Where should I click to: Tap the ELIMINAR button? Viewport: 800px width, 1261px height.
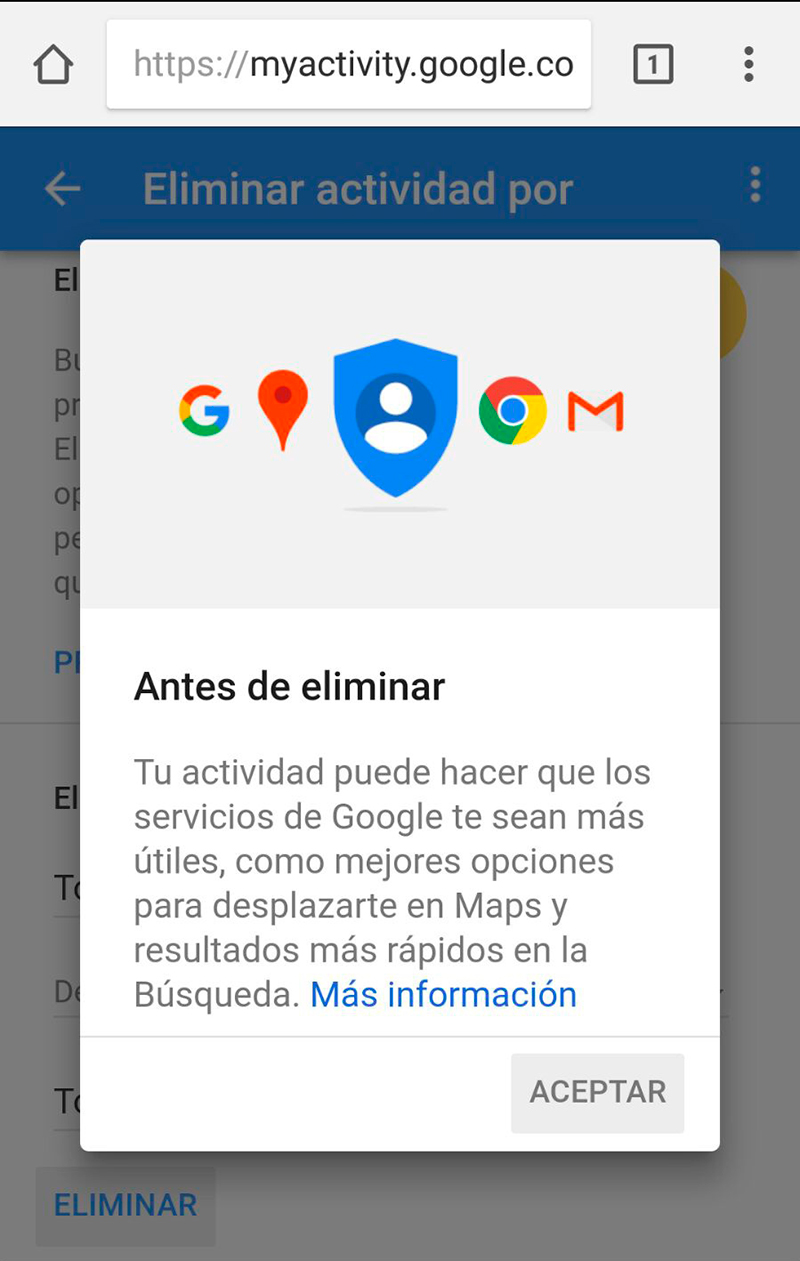[x=125, y=1205]
